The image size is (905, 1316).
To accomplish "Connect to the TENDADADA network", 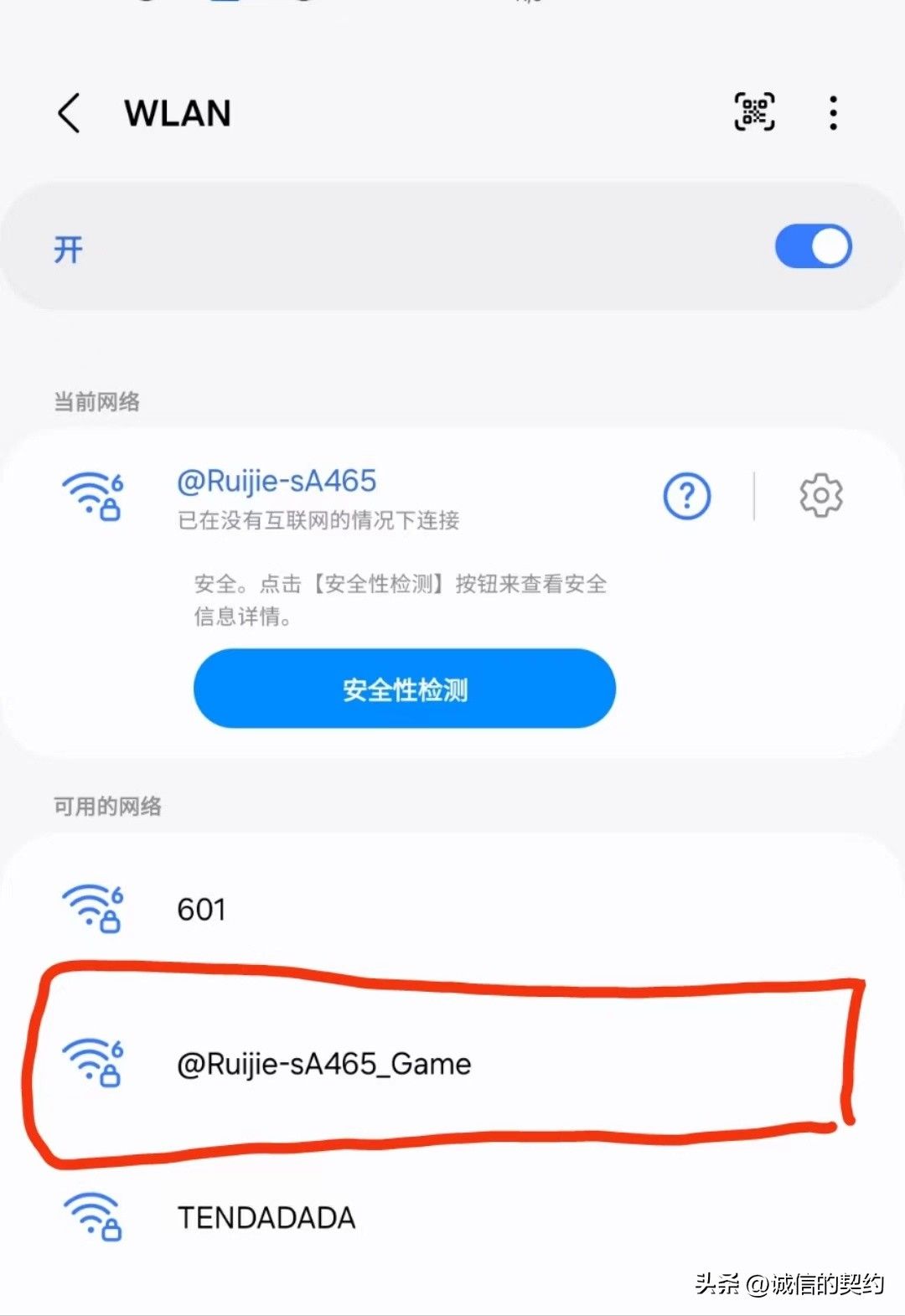I will (266, 1217).
